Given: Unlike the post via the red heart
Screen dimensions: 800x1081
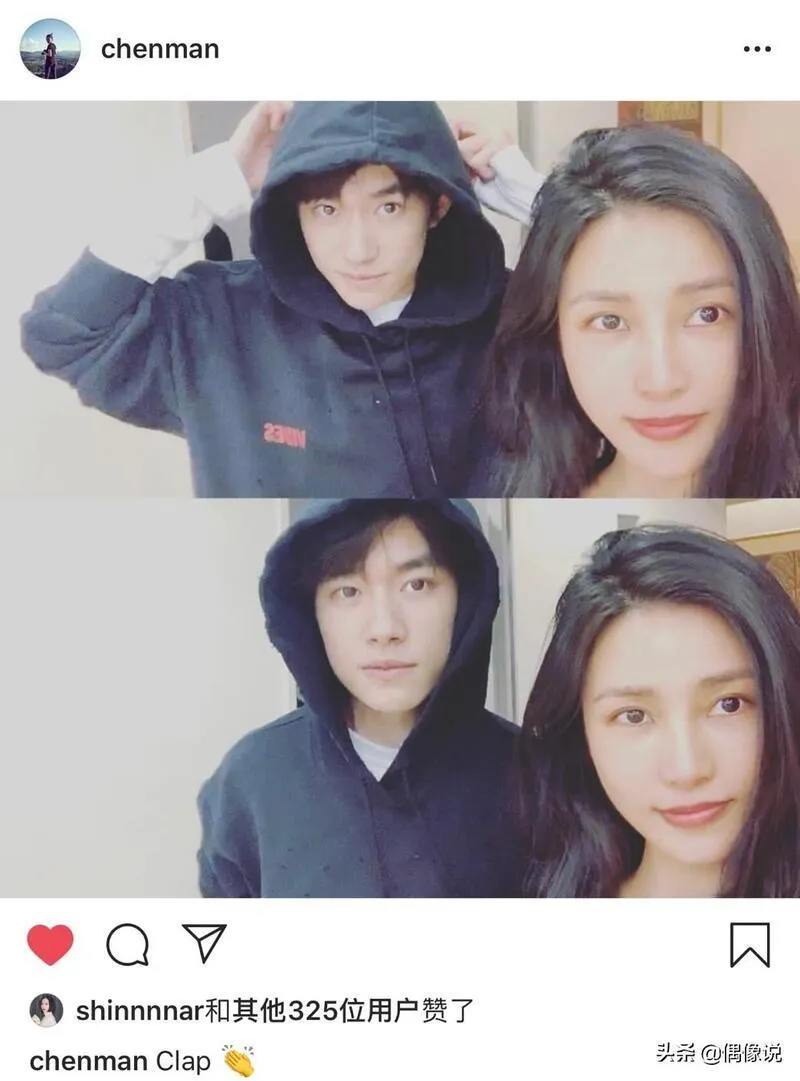Looking at the screenshot, I should click(x=50, y=944).
